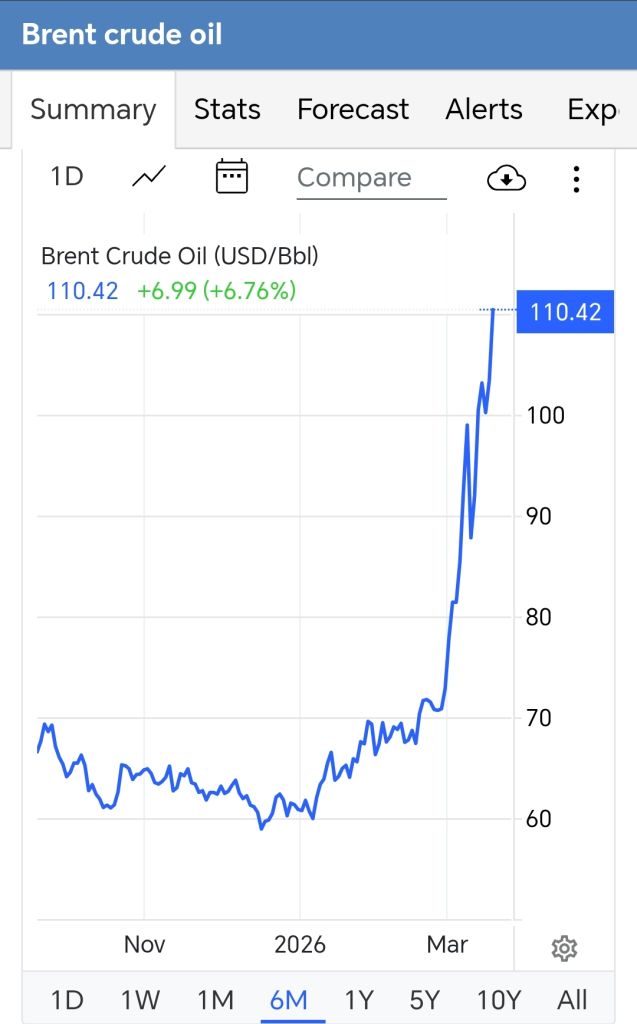
Task: Go to the Alerts tab
Action: click(x=484, y=109)
